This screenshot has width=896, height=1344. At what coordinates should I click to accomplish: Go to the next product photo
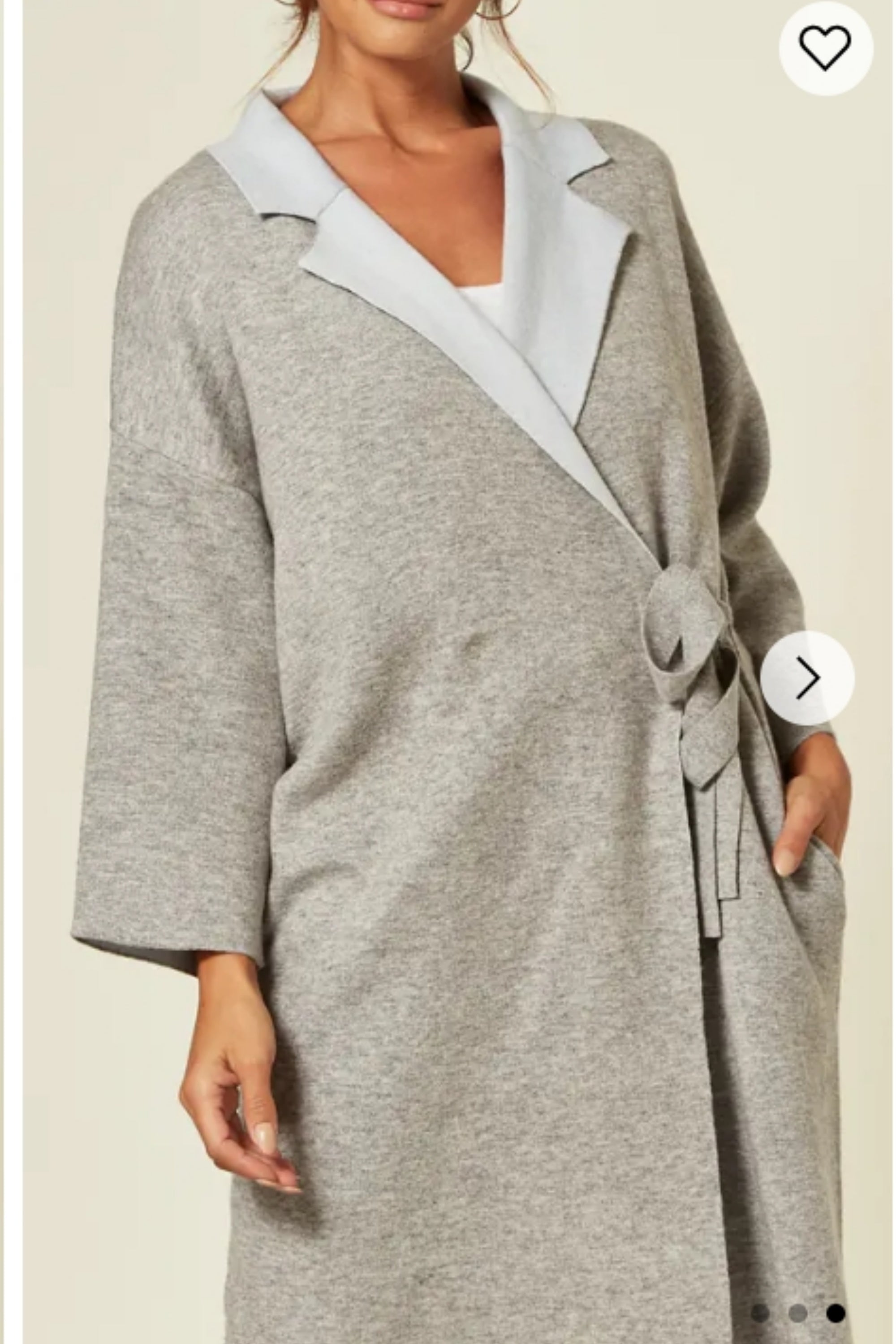807,678
